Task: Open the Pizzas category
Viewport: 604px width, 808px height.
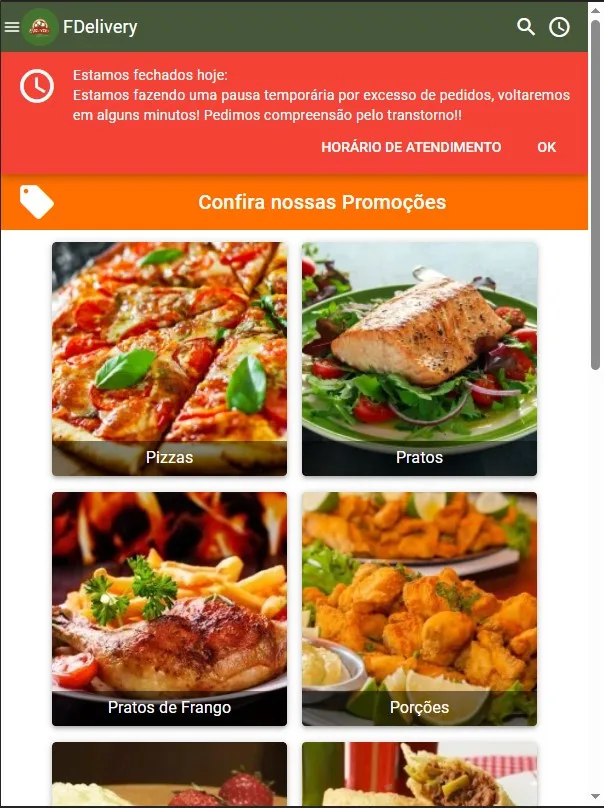Action: (170, 359)
